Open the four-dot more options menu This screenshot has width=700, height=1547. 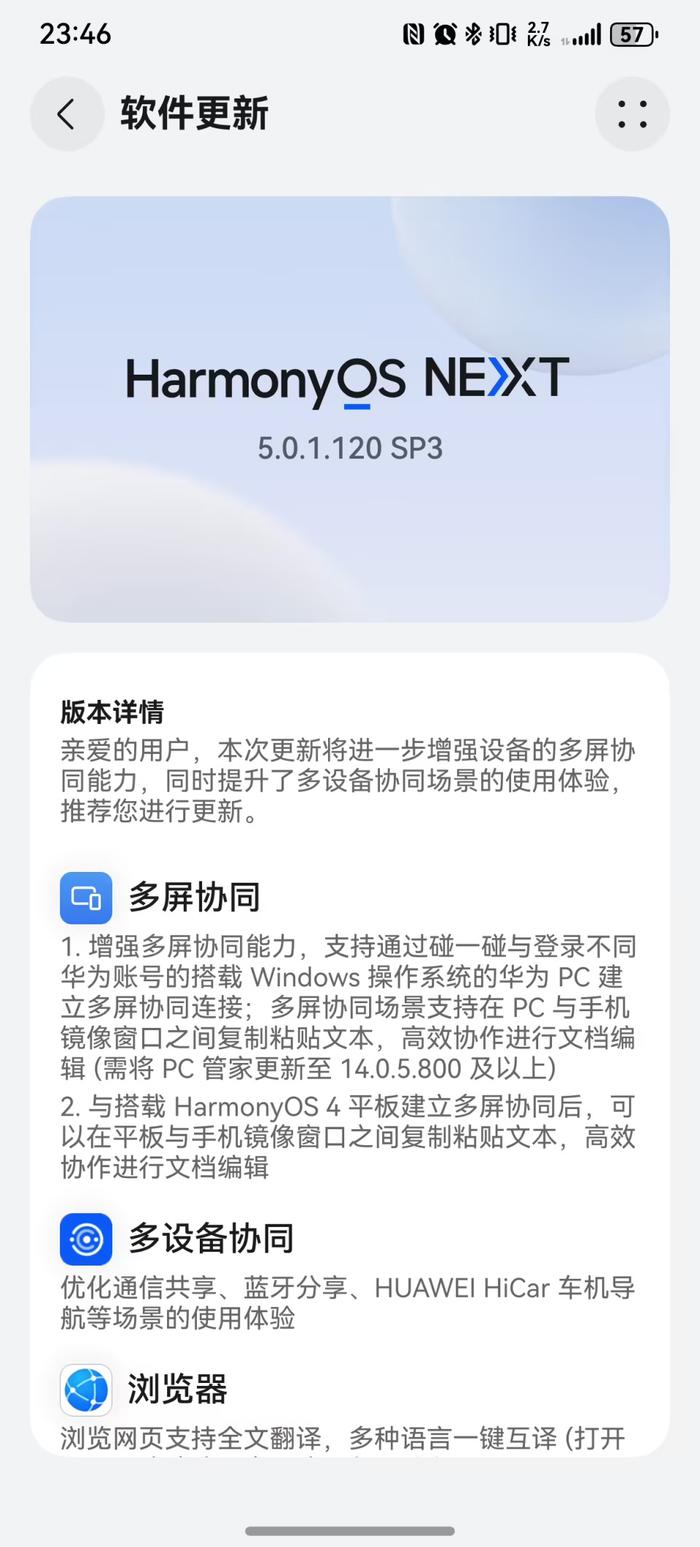(632, 114)
